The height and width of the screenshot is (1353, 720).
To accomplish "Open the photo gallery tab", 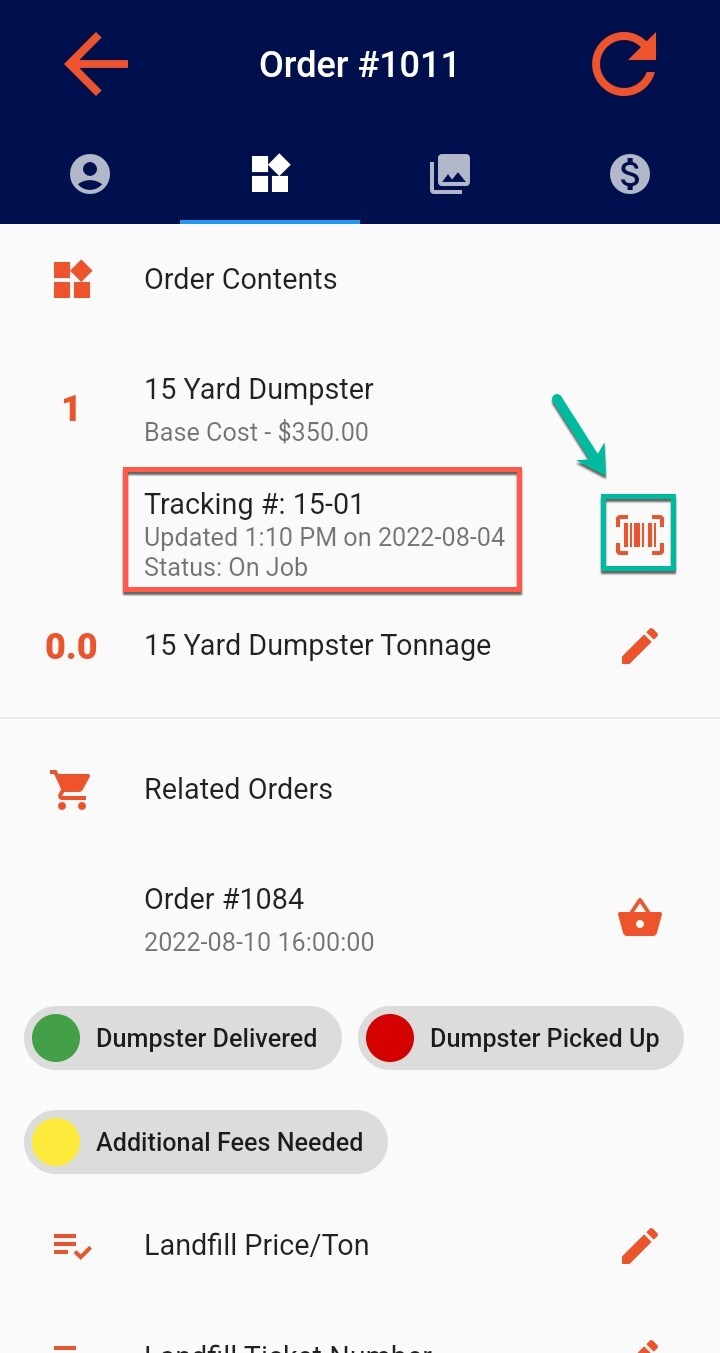I will 450,175.
